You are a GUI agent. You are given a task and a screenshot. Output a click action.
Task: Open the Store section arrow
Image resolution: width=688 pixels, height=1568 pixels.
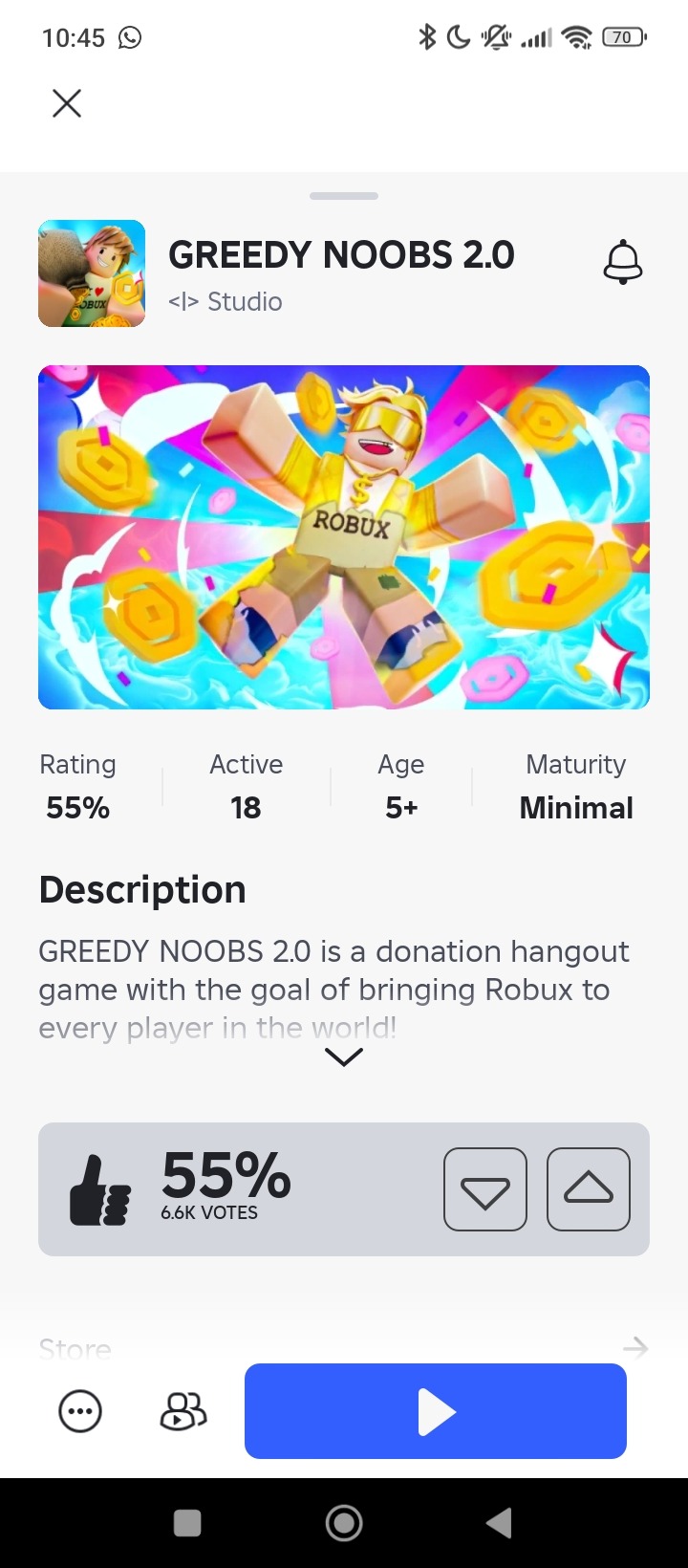pyautogui.click(x=635, y=1348)
